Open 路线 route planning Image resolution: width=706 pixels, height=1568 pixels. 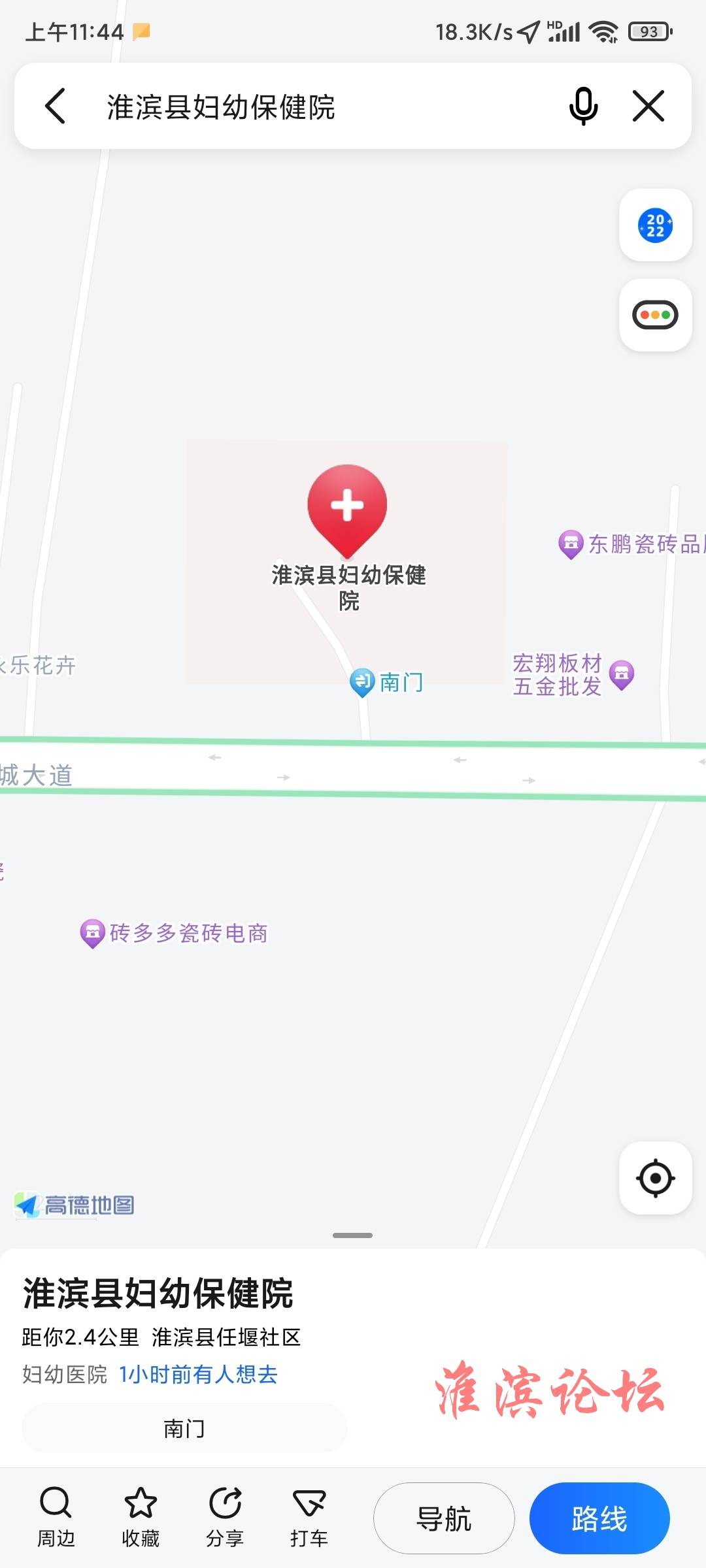coord(599,1518)
